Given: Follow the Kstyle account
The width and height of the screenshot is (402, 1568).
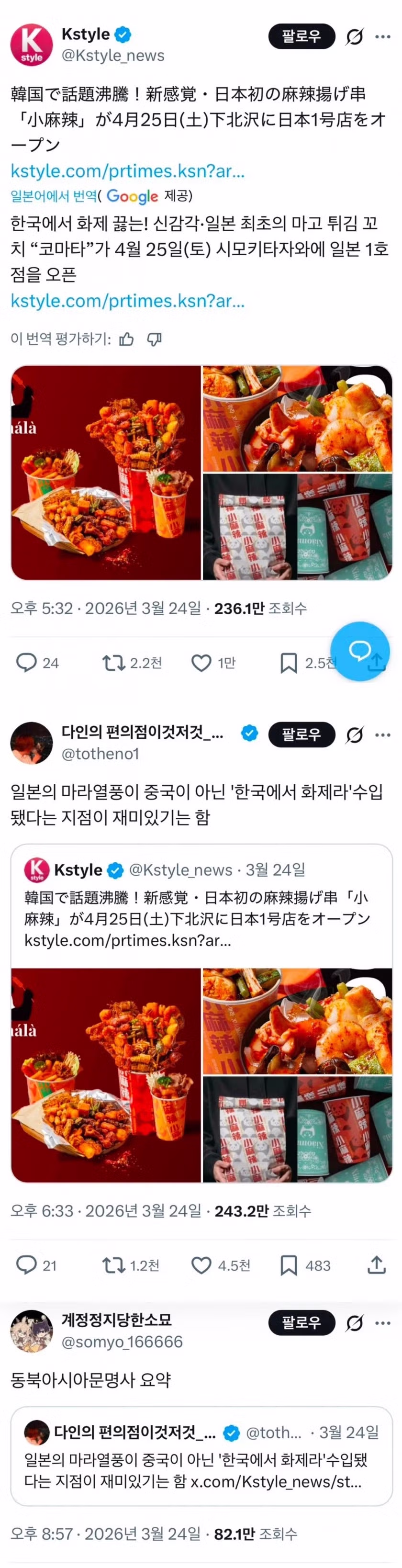Looking at the screenshot, I should click(x=301, y=36).
